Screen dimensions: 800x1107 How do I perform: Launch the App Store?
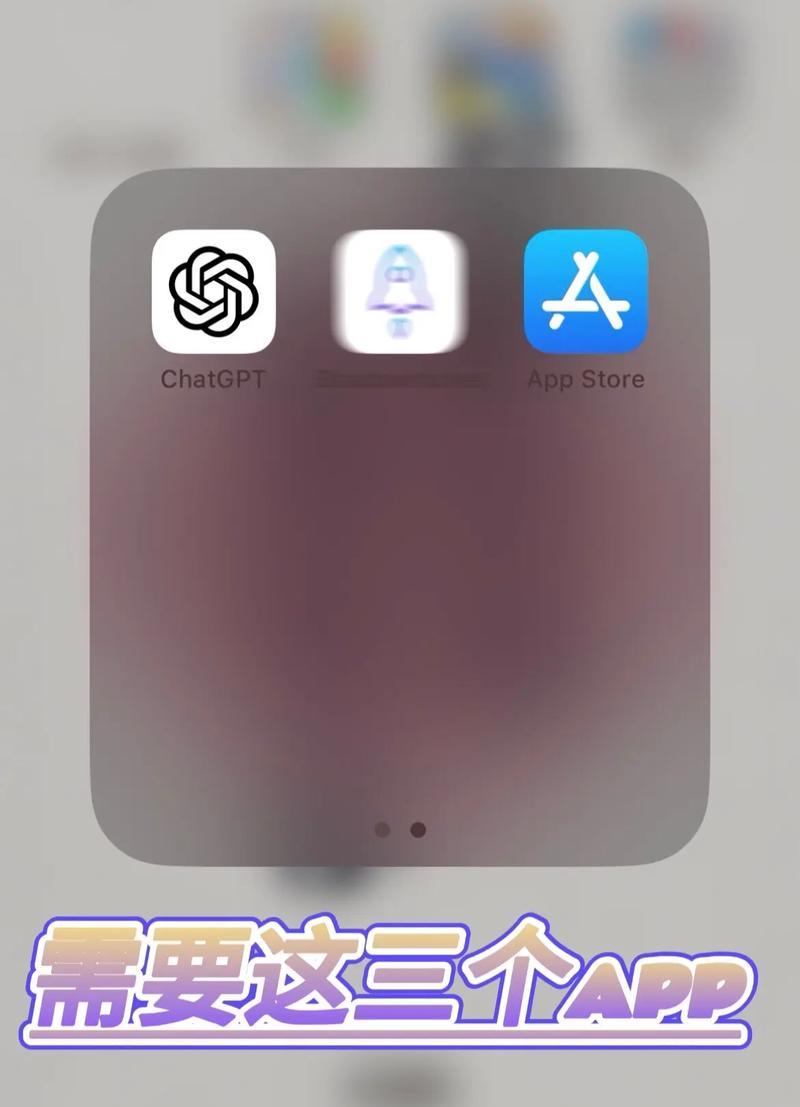point(586,291)
